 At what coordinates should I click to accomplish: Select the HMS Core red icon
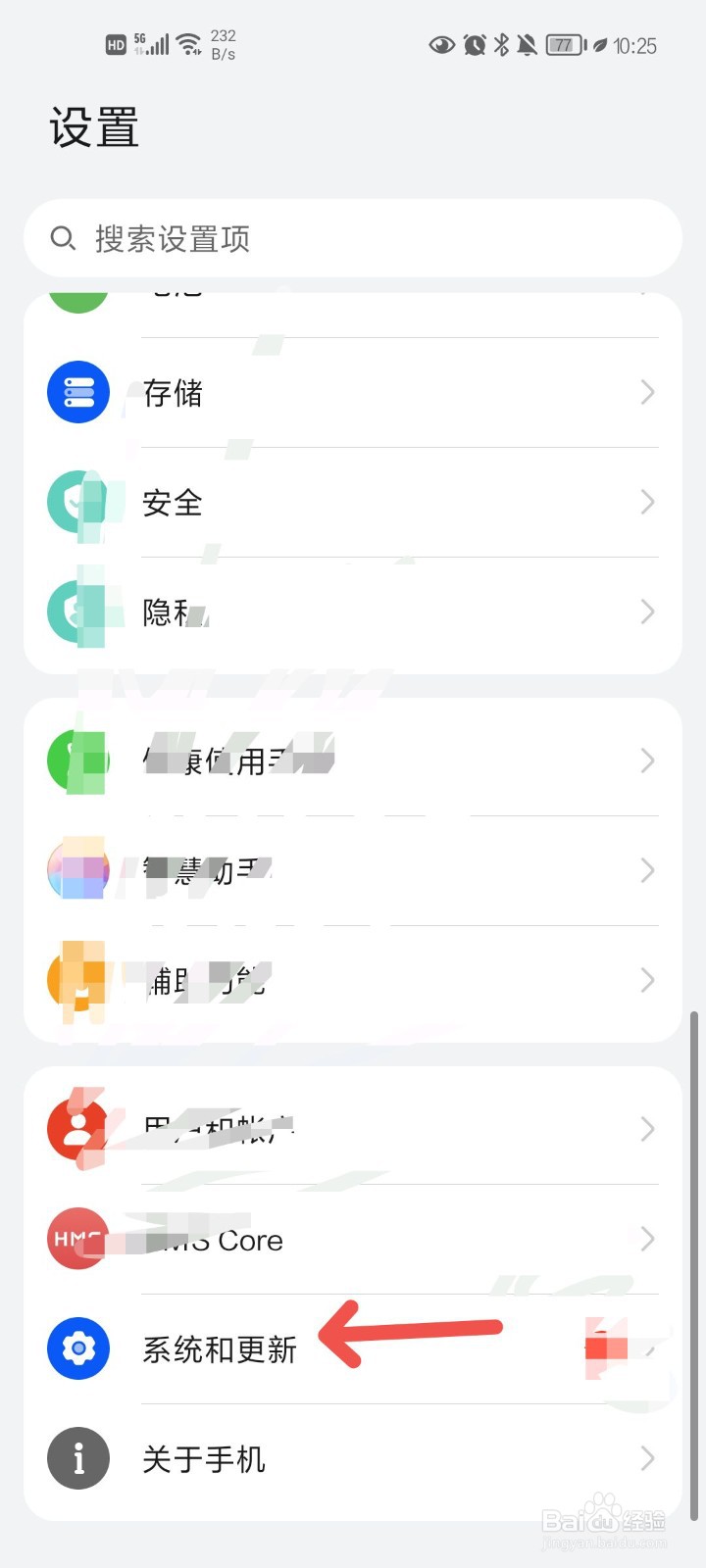click(77, 1239)
